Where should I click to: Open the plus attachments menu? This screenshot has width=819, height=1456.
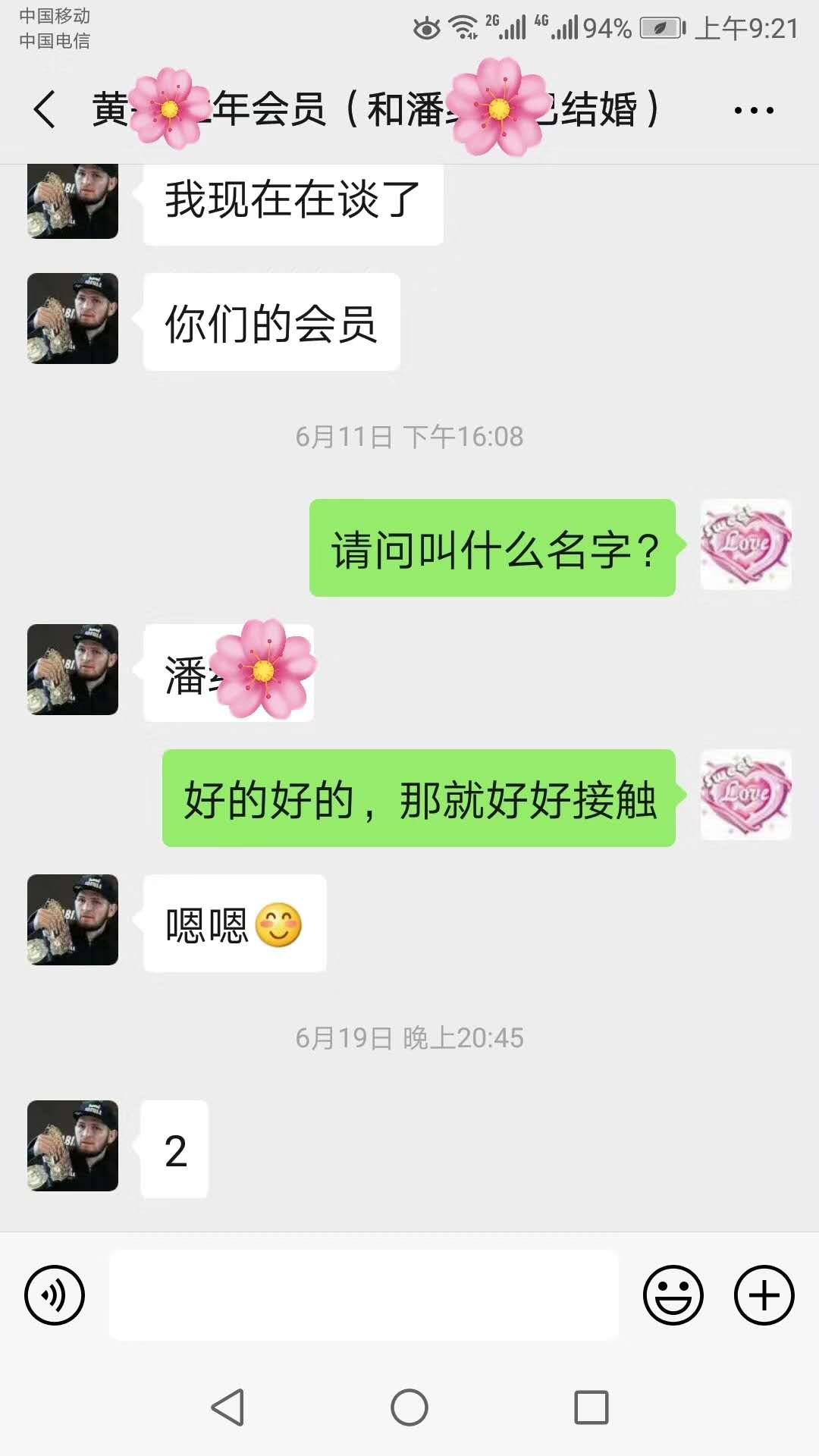pyautogui.click(x=764, y=1295)
